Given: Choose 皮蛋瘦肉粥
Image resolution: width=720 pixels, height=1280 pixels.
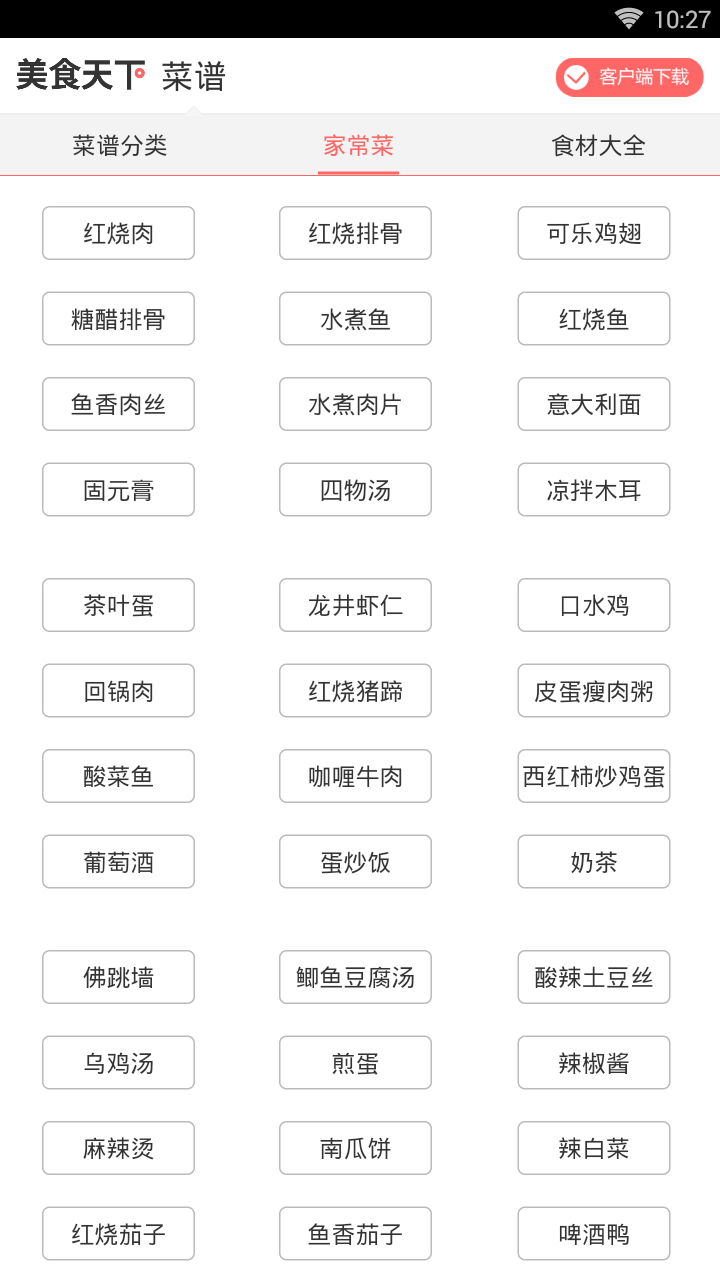Looking at the screenshot, I should (x=594, y=691).
